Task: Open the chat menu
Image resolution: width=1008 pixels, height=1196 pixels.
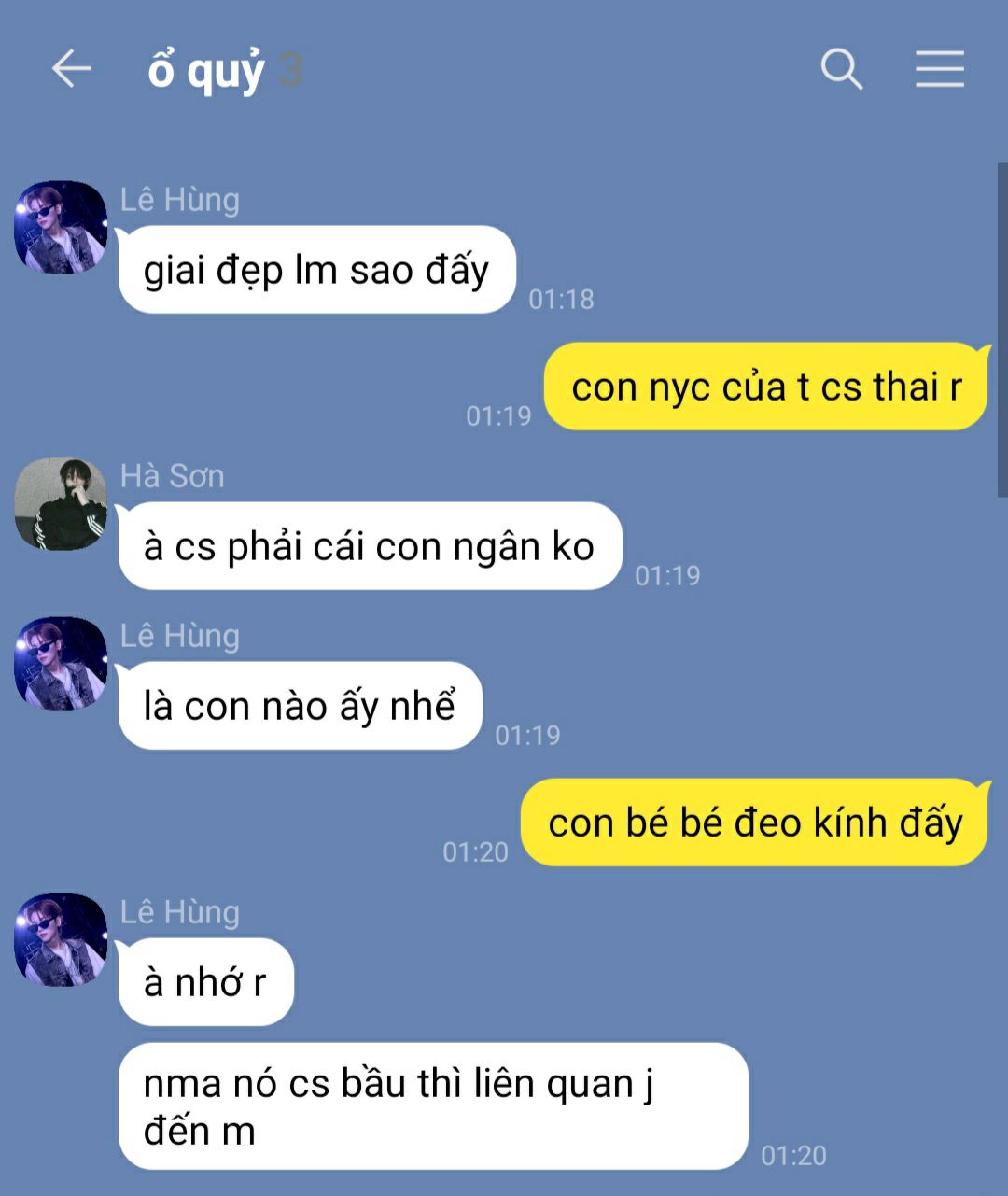Action: click(939, 69)
